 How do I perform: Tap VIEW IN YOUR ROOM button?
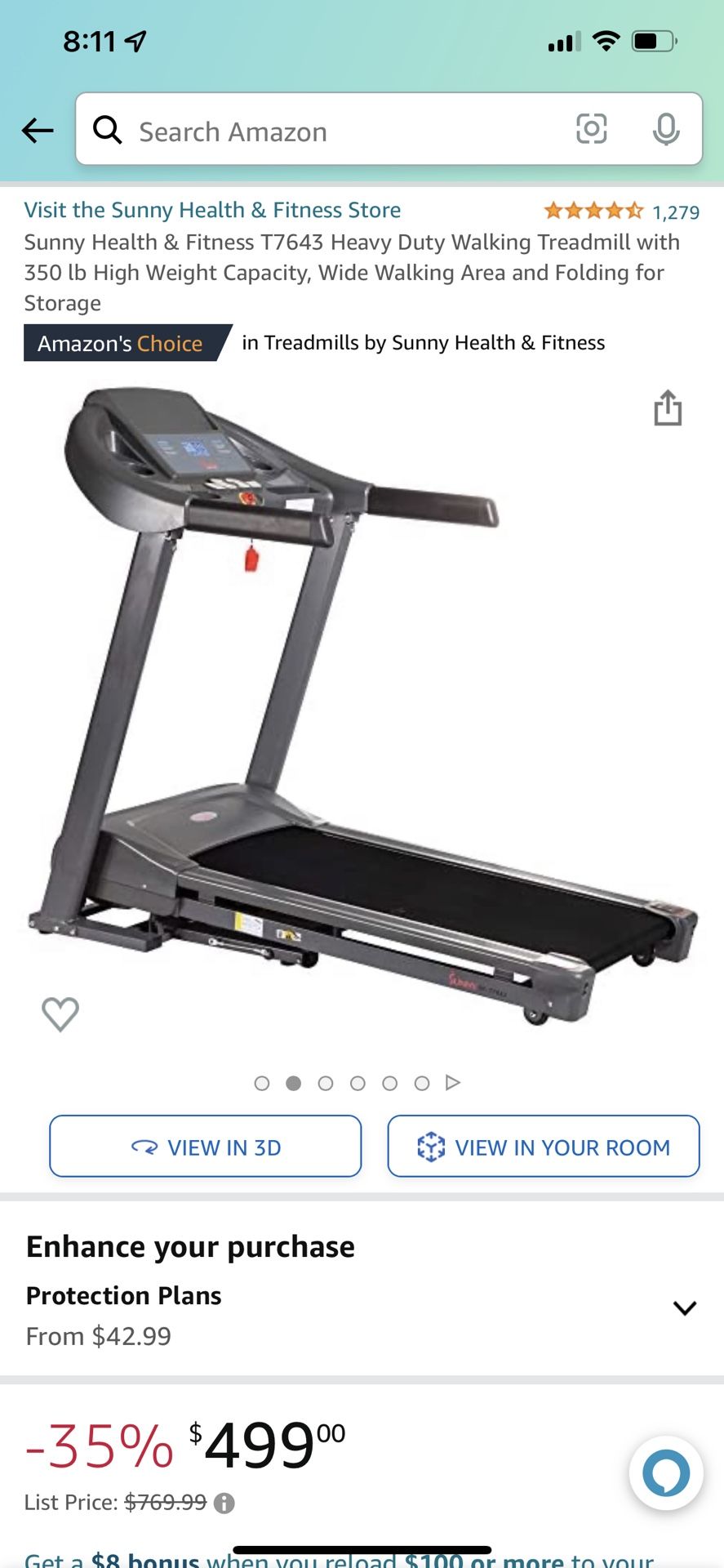click(542, 1147)
